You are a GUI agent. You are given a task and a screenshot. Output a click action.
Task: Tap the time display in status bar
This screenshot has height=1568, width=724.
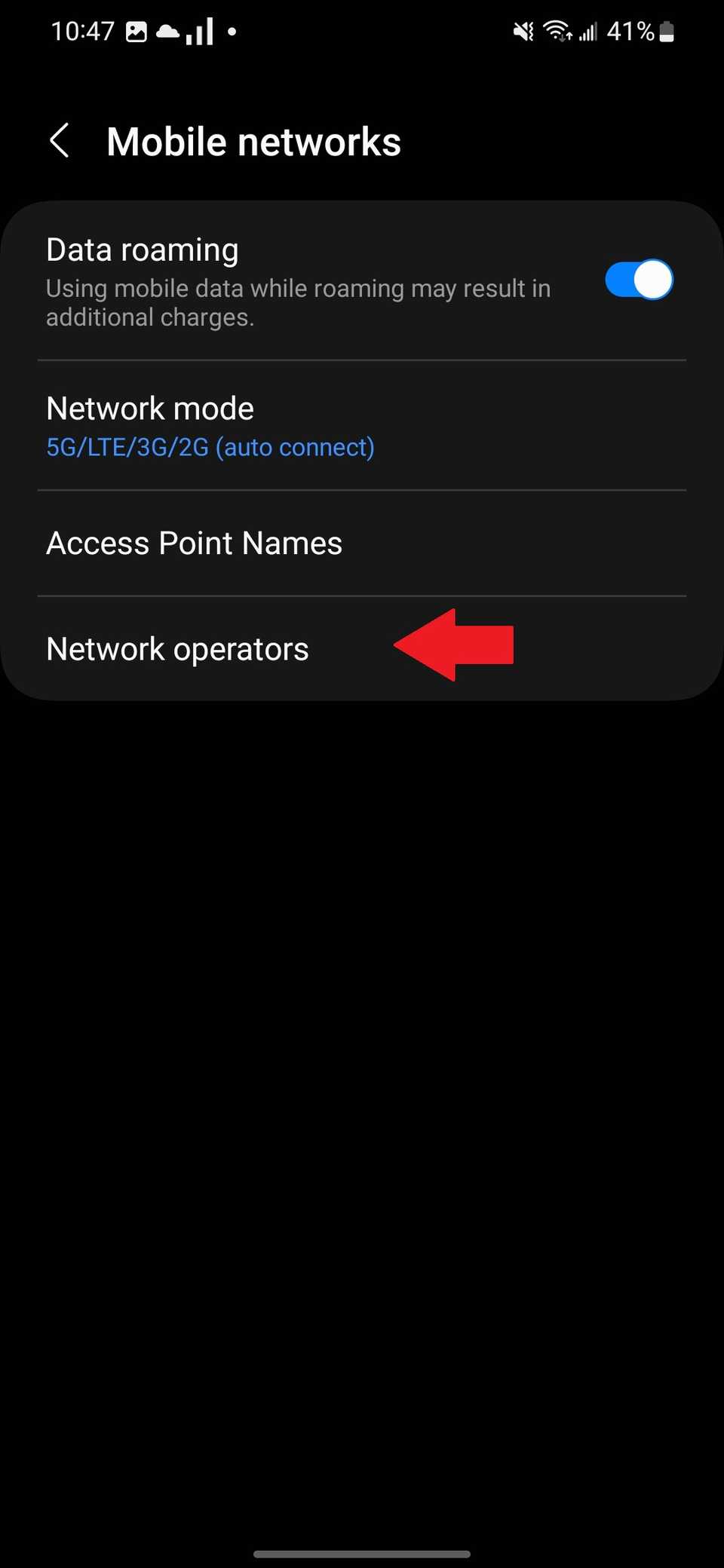(x=83, y=30)
